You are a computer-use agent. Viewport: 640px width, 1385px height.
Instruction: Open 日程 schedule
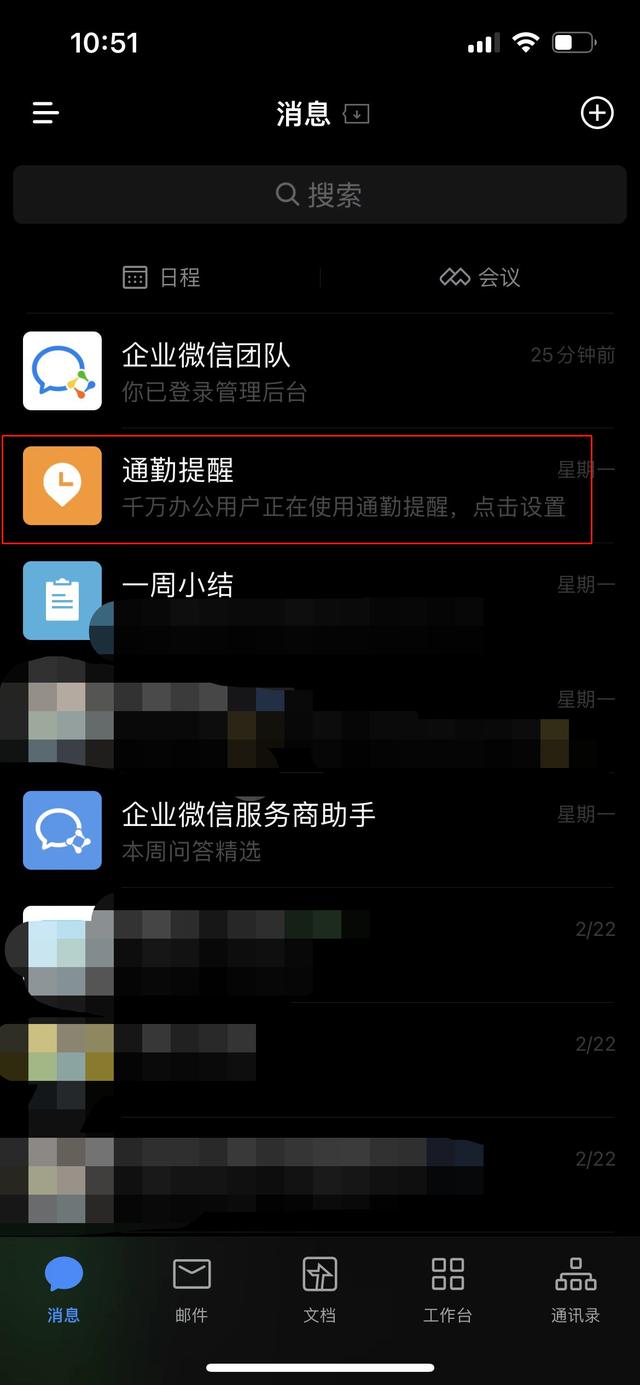pyautogui.click(x=162, y=277)
